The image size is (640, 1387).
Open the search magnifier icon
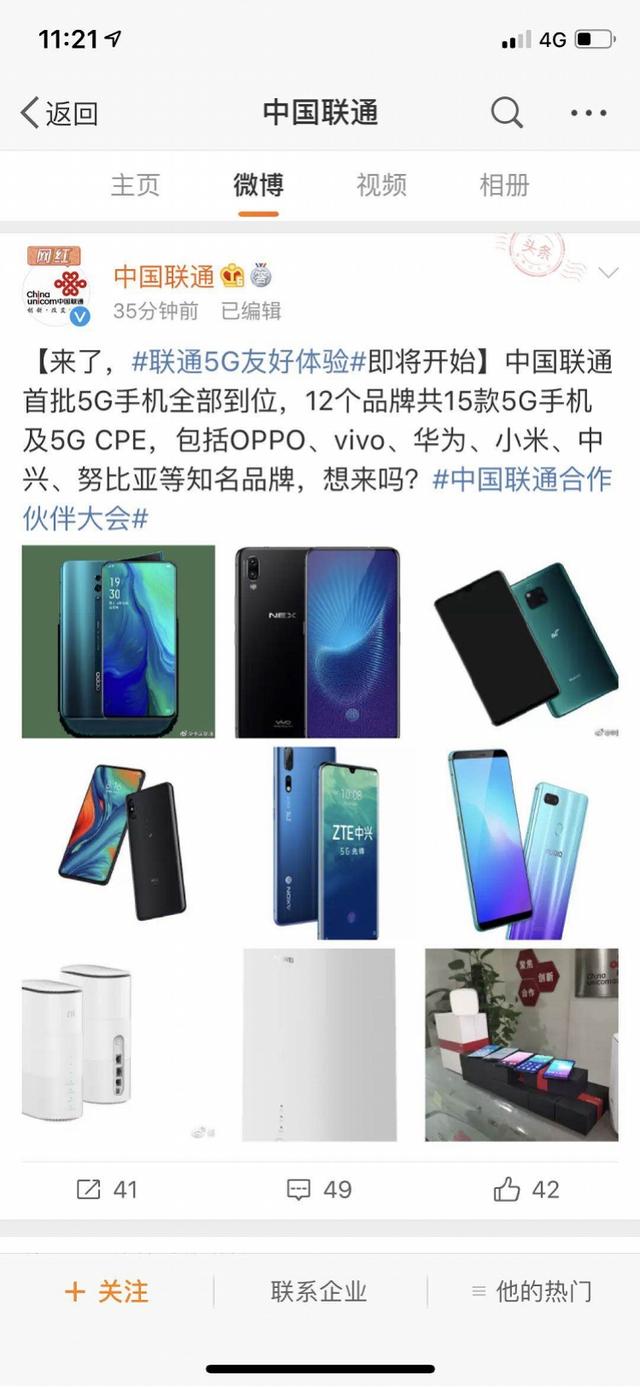click(x=506, y=112)
